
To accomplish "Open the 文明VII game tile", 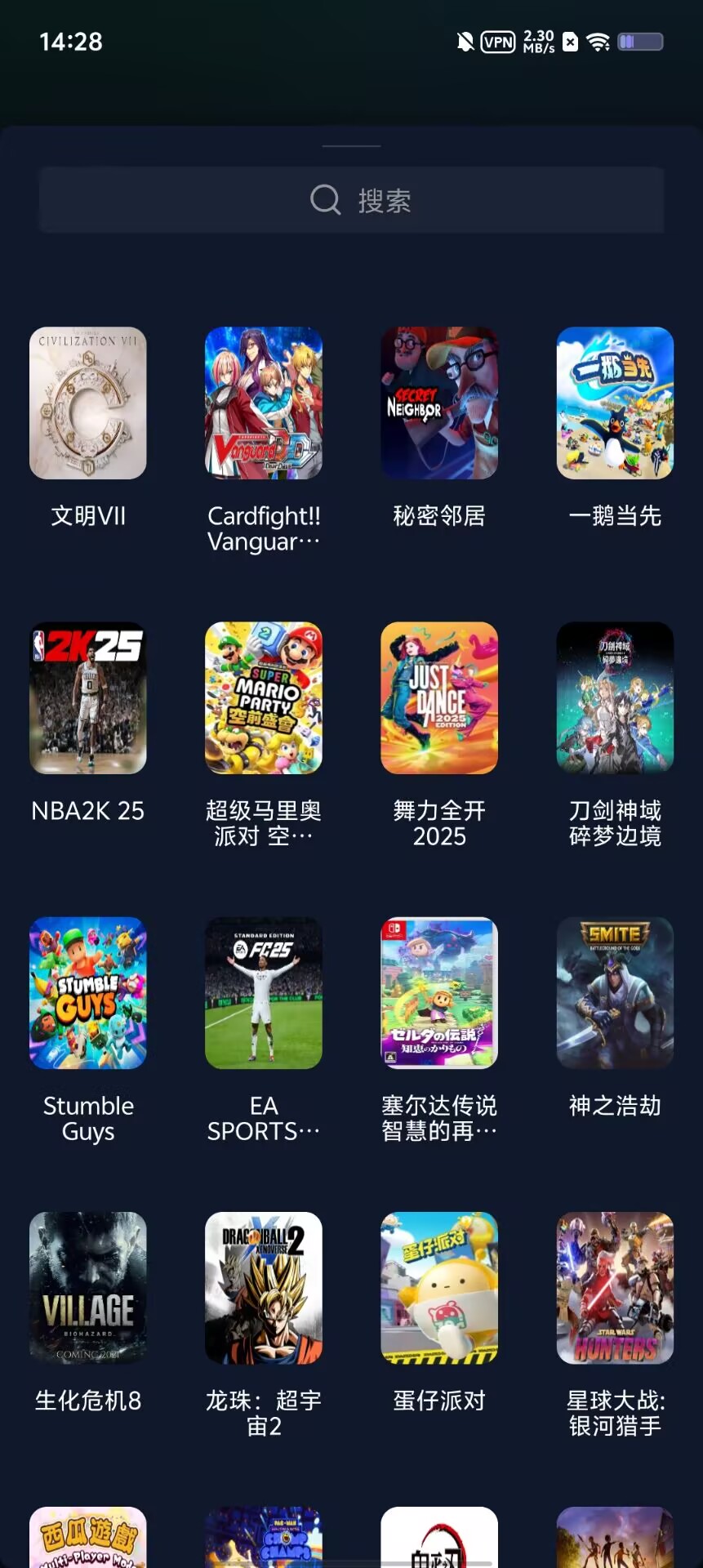I will point(88,403).
